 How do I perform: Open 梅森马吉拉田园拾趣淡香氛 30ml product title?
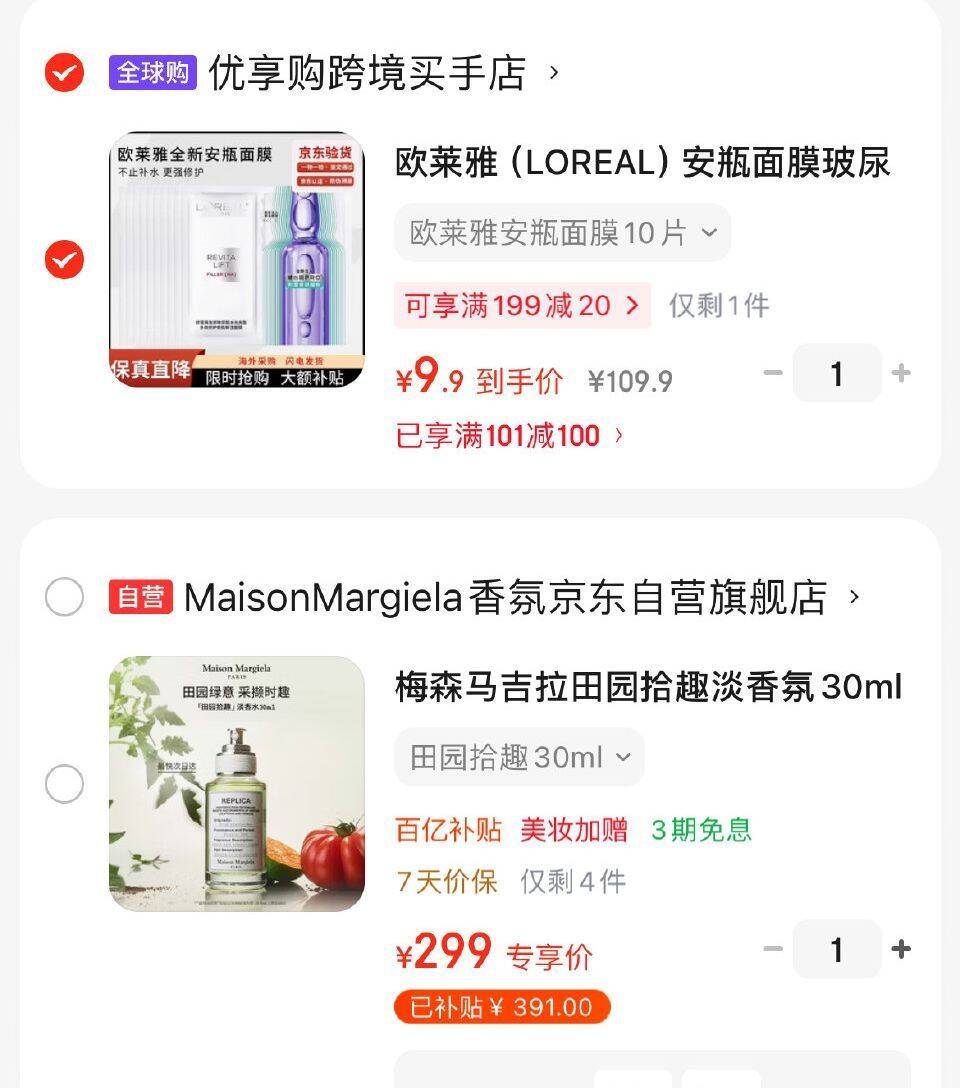coord(648,688)
